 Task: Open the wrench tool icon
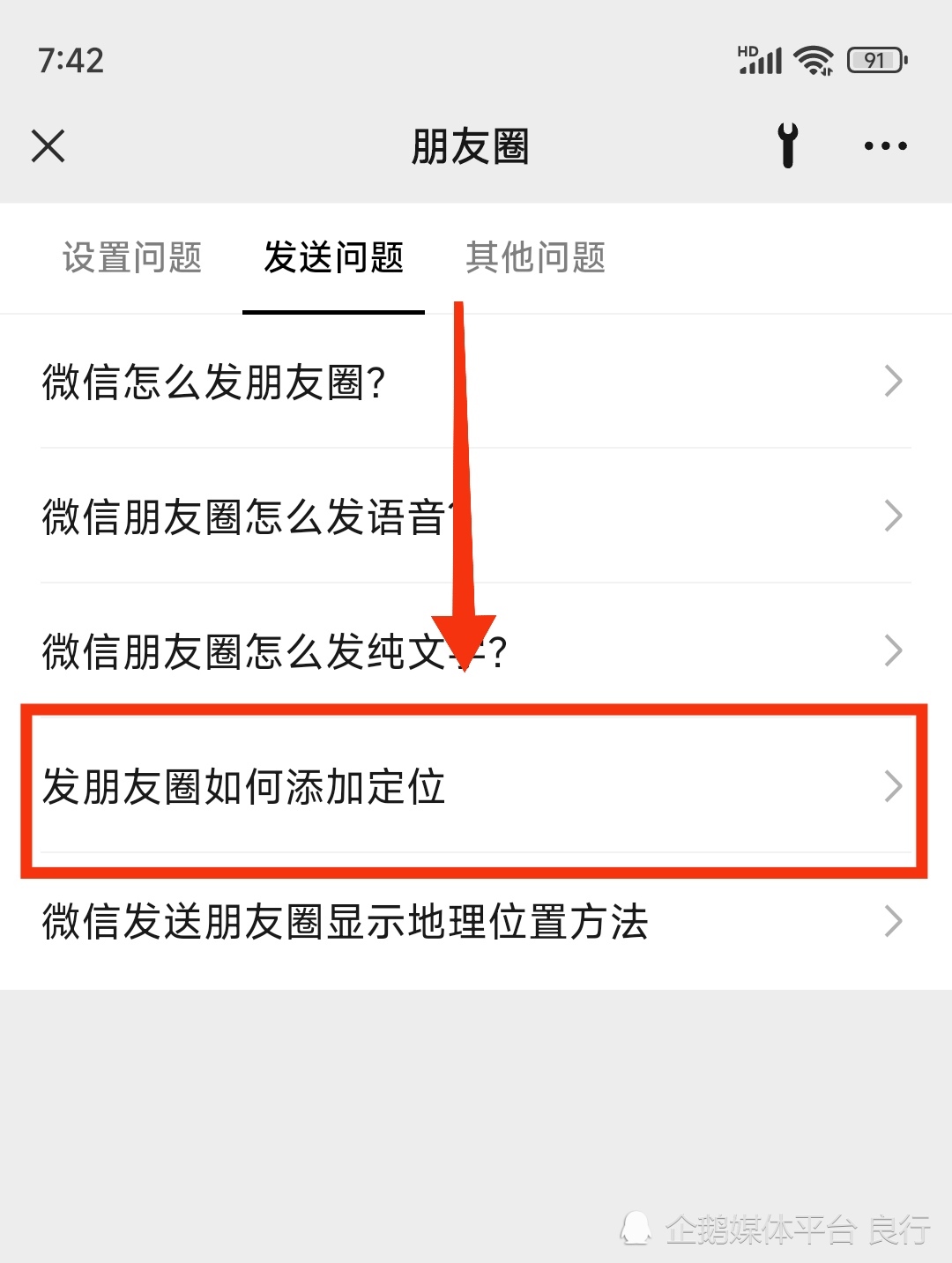pyautogui.click(x=788, y=145)
